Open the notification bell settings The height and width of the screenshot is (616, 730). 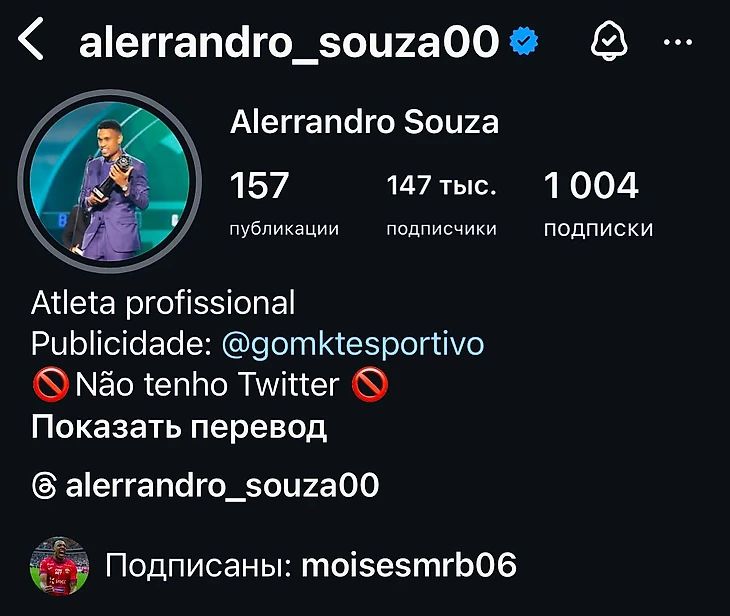[608, 41]
